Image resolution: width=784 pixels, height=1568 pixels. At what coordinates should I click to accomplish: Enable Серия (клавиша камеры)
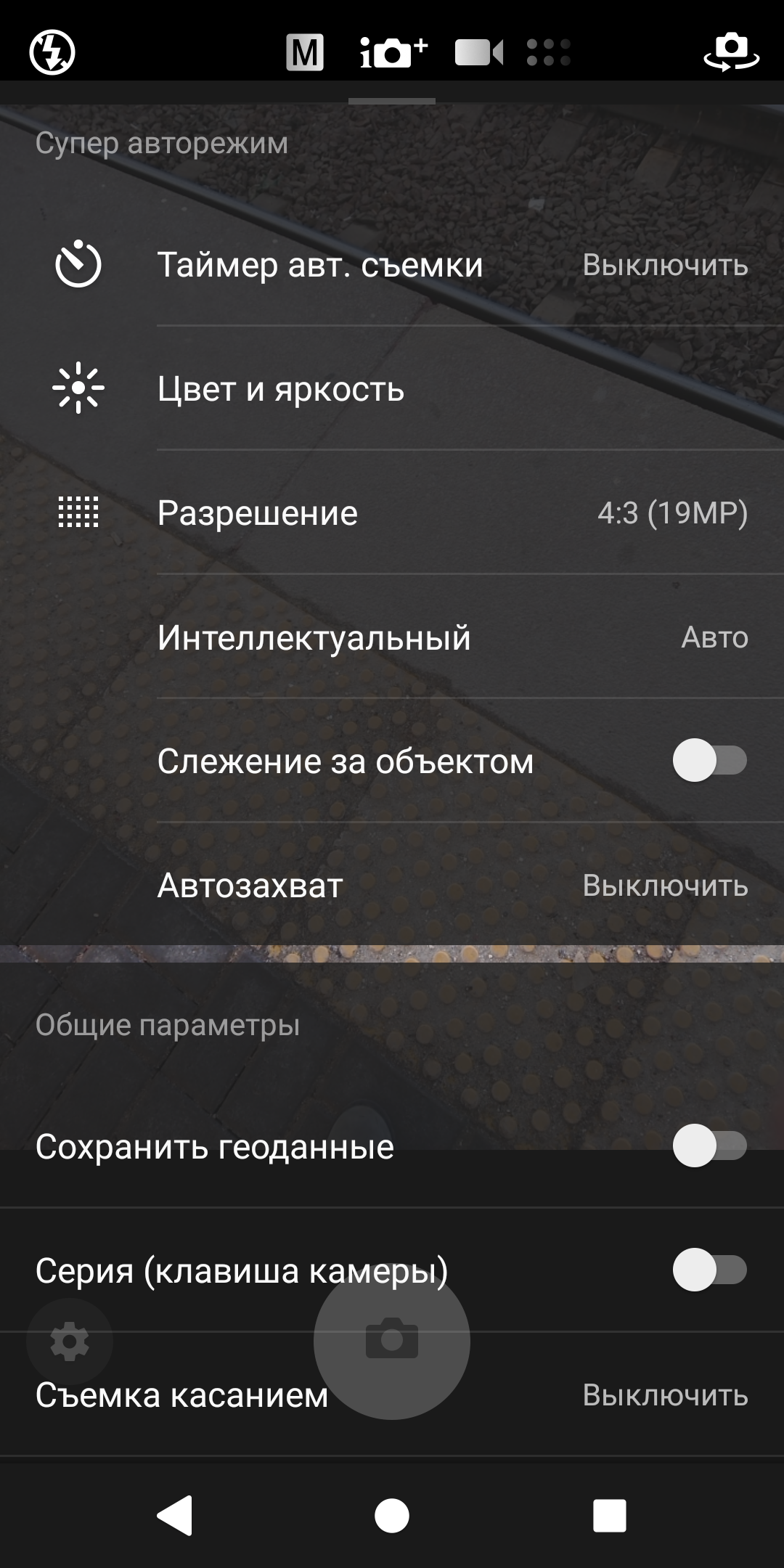point(709,1270)
